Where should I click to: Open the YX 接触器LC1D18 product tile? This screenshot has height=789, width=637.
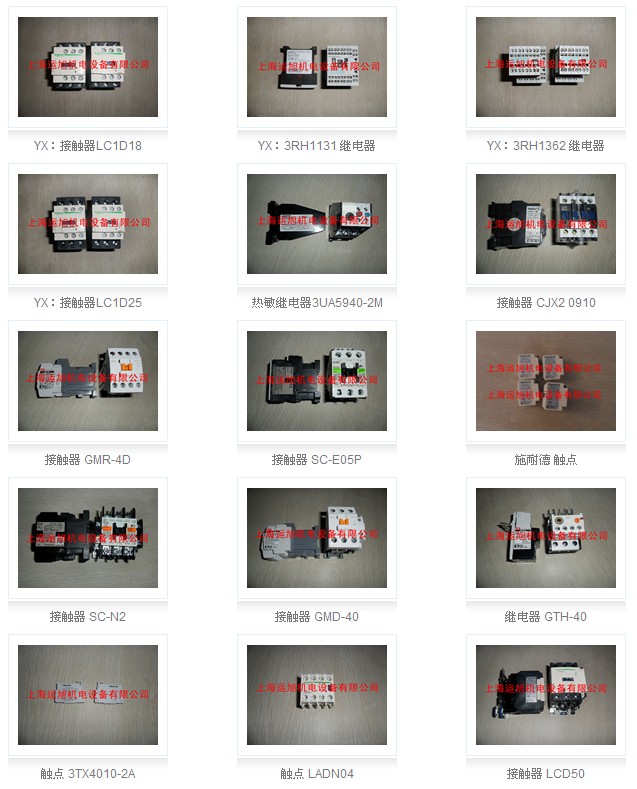88,67
